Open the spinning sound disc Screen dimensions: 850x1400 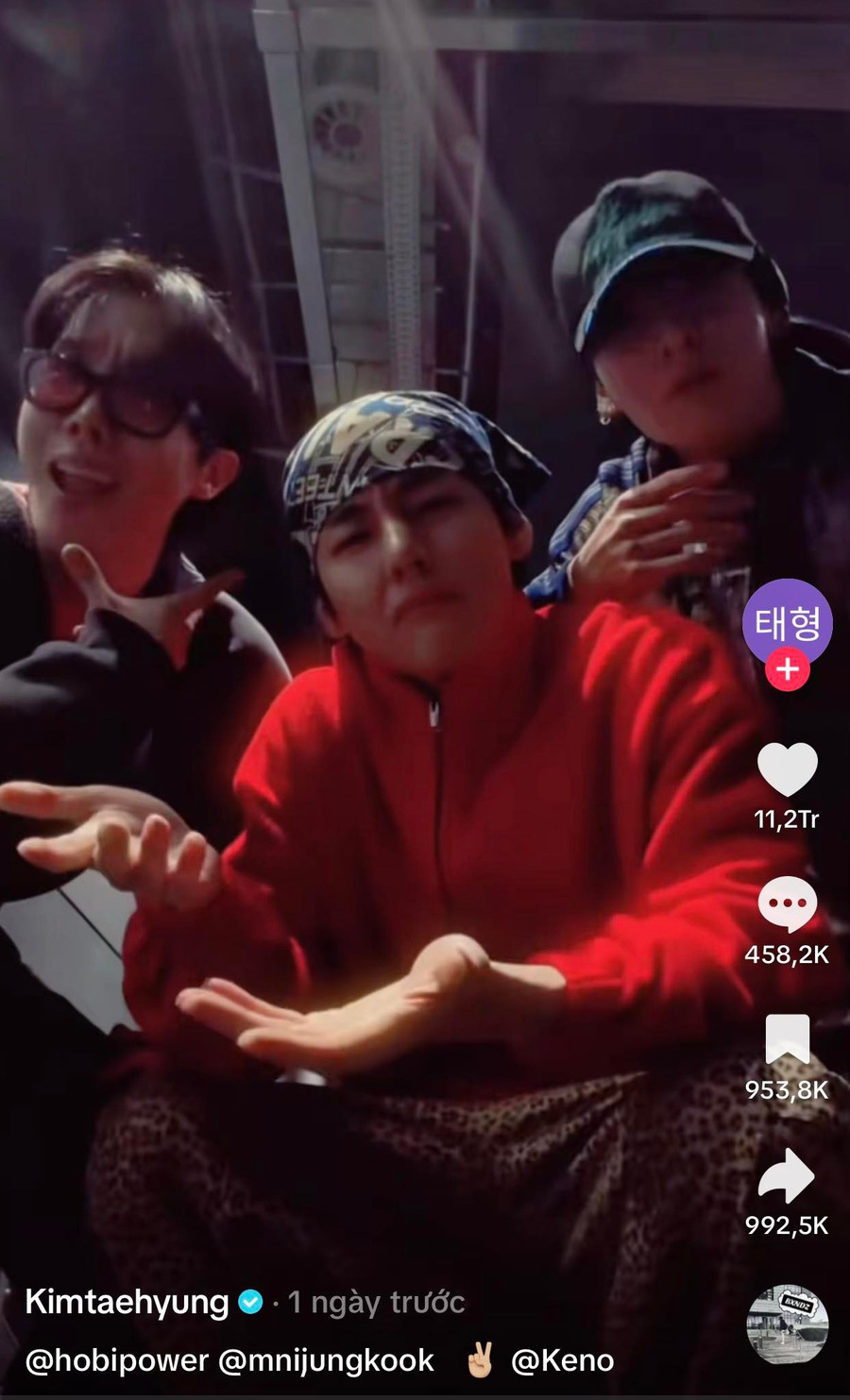click(x=787, y=1324)
